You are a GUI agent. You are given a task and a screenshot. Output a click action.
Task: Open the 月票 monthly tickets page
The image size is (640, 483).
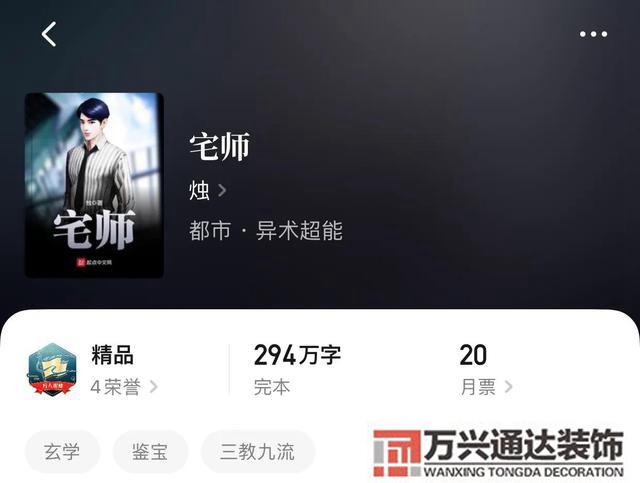[486, 387]
